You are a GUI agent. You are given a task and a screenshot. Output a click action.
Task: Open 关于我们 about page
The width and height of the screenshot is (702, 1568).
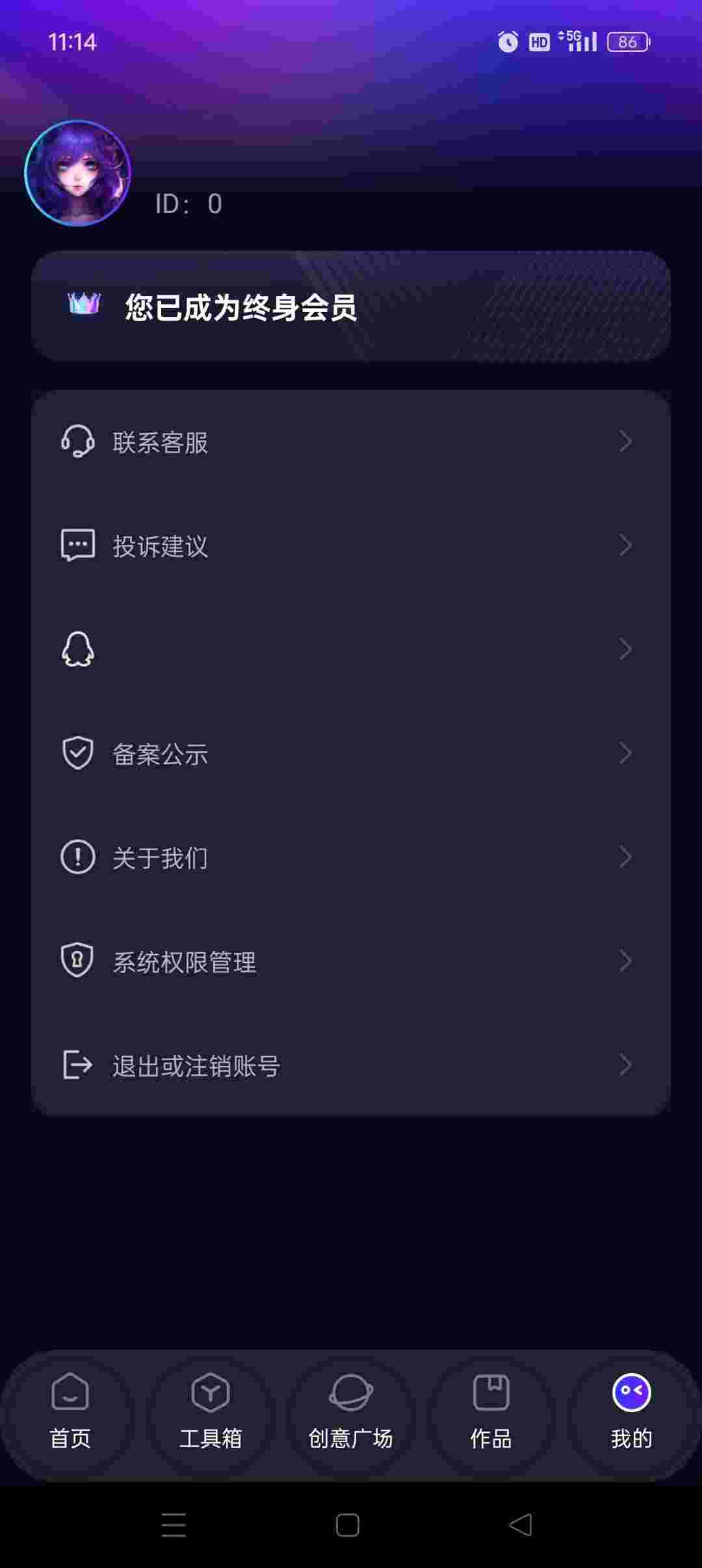(351, 857)
